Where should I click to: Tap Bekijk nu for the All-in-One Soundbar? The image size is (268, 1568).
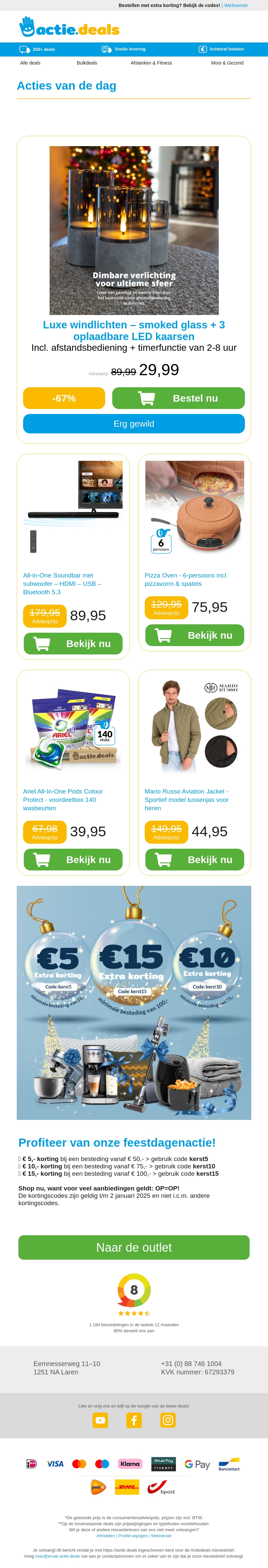pos(73,643)
